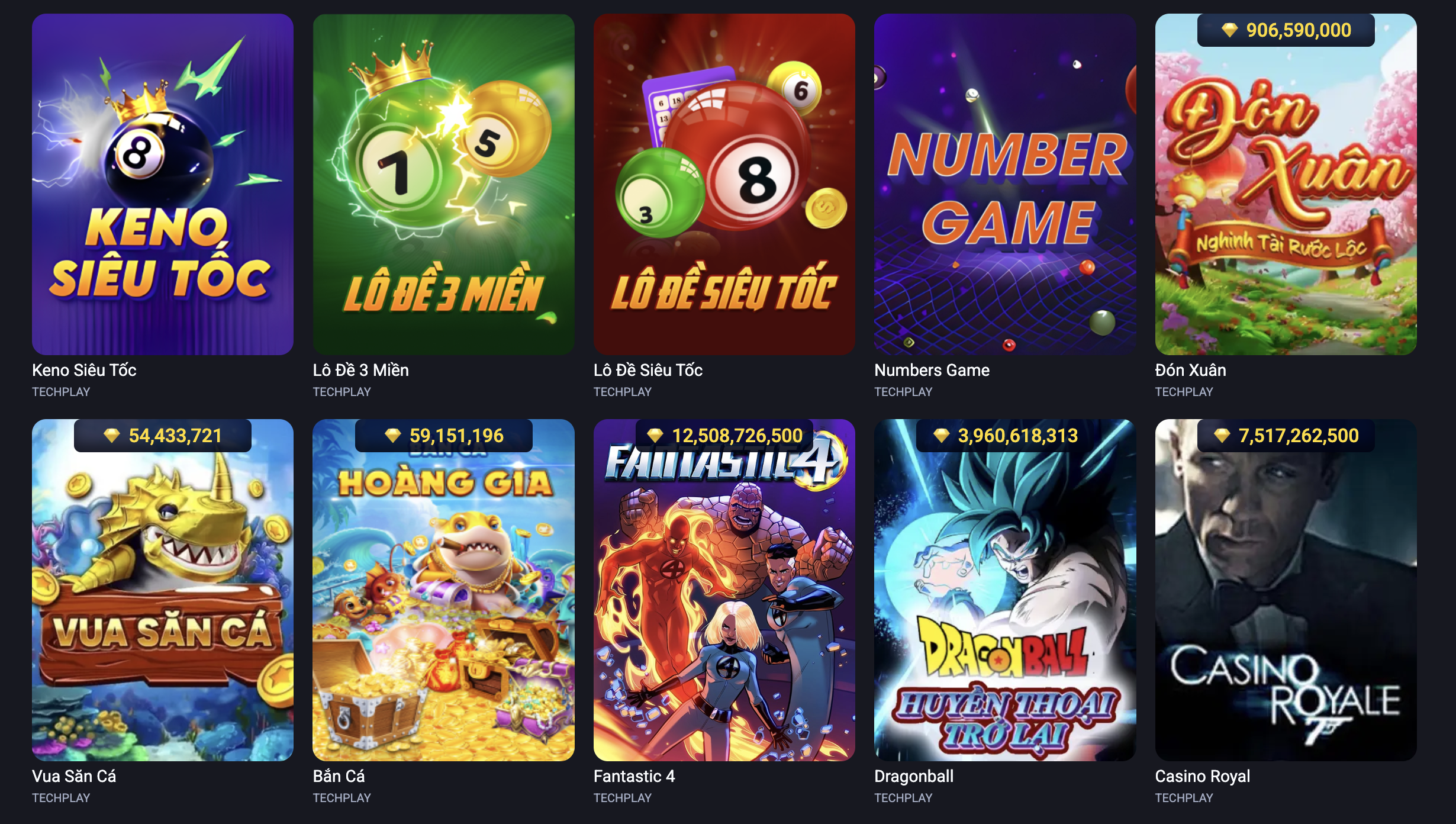
Task: Open Vua Săn Cá fishing game
Action: pos(162,598)
